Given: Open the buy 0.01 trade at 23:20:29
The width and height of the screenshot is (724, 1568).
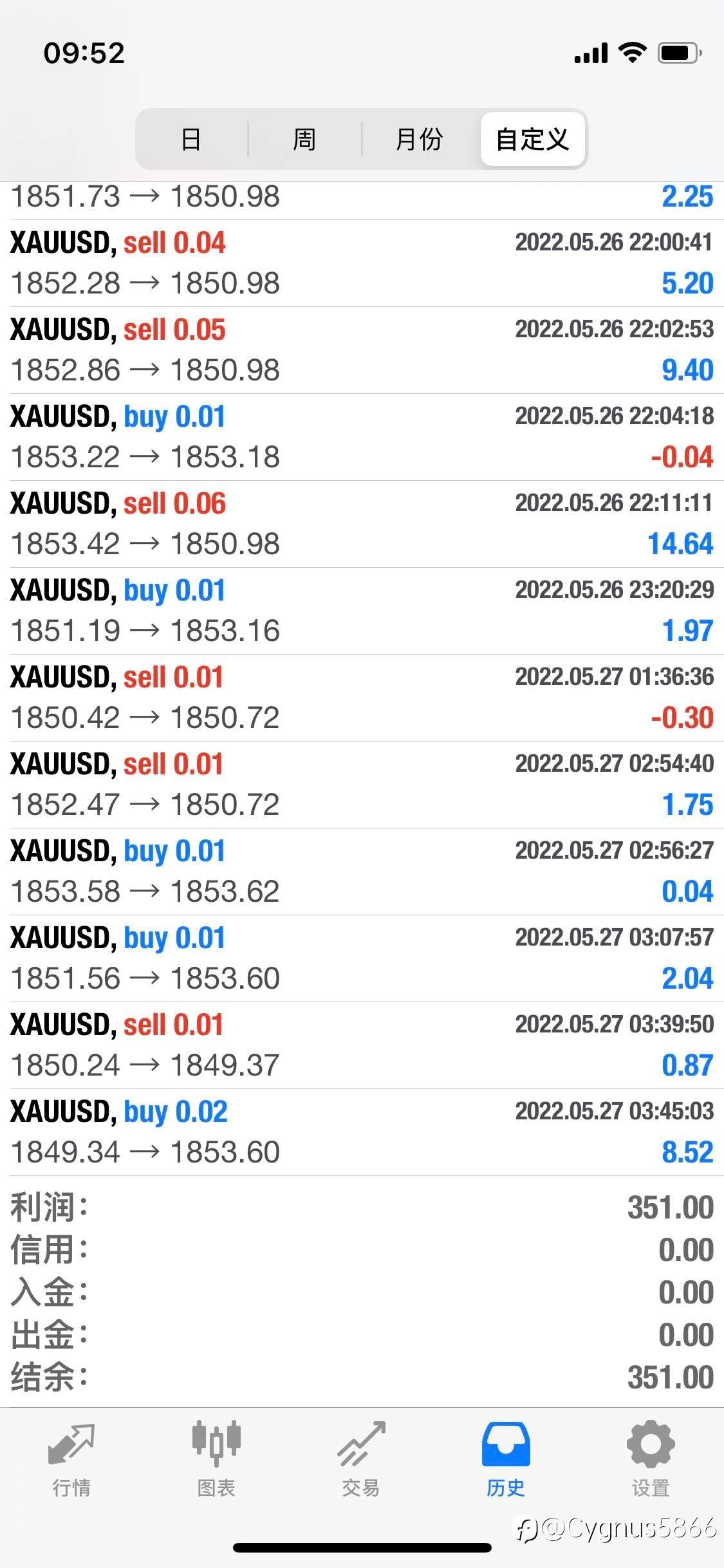Looking at the screenshot, I should 362,611.
